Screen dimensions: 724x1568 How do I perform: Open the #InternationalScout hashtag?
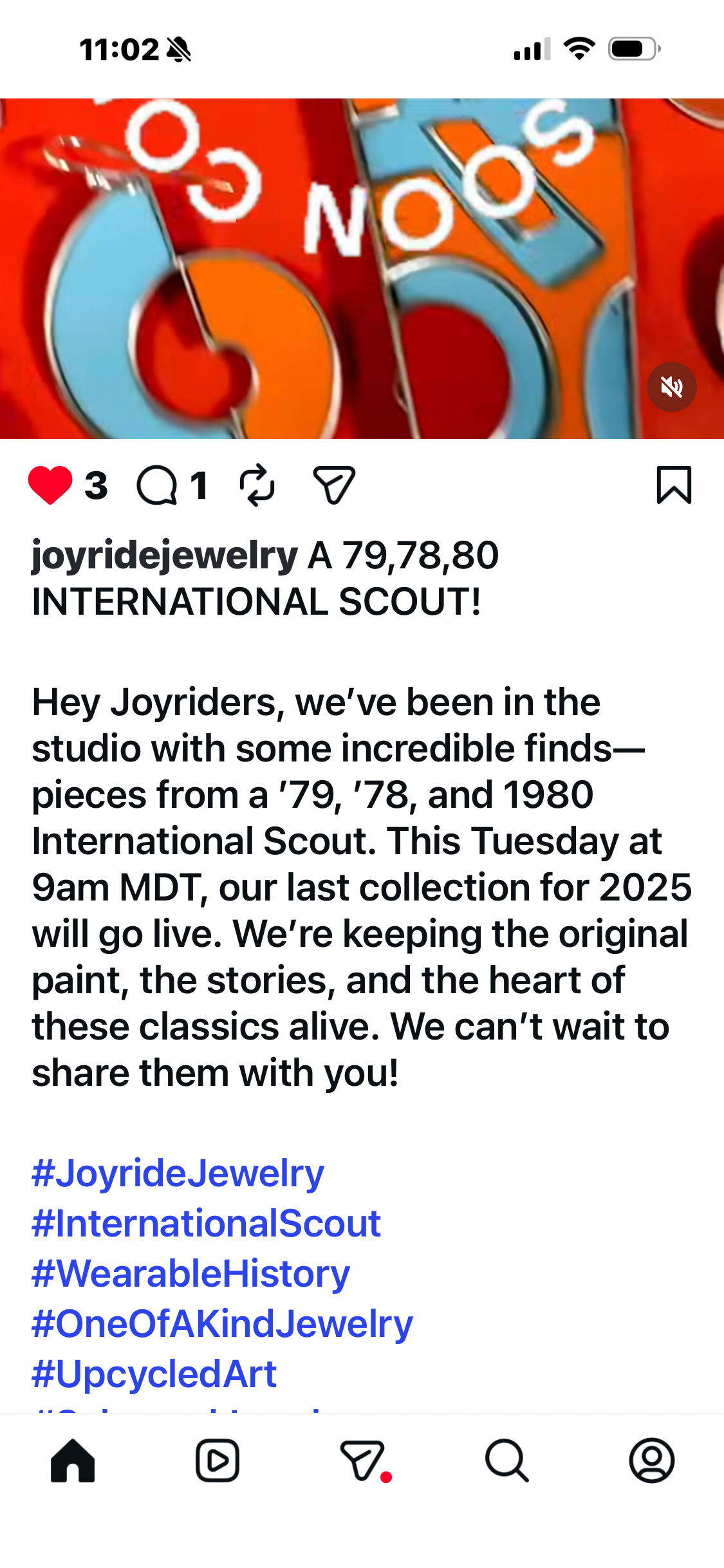coord(207,1223)
